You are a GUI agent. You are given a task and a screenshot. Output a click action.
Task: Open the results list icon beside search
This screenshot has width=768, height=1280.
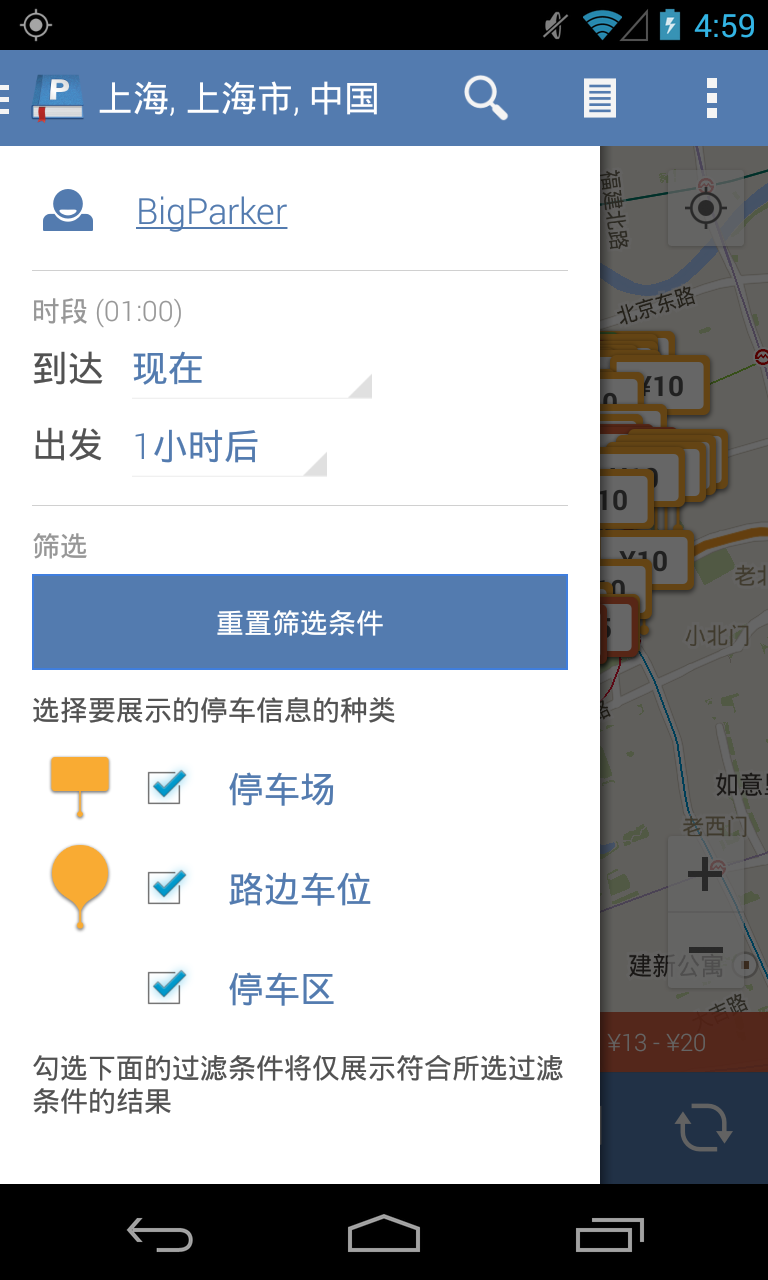pos(600,97)
